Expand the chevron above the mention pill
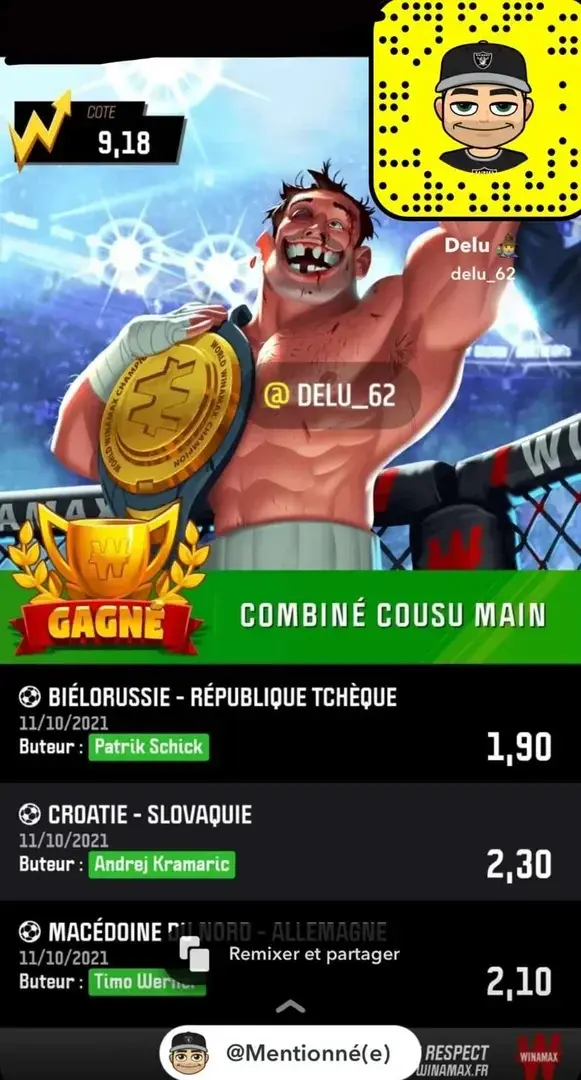This screenshot has width=581, height=1080. [290, 1006]
